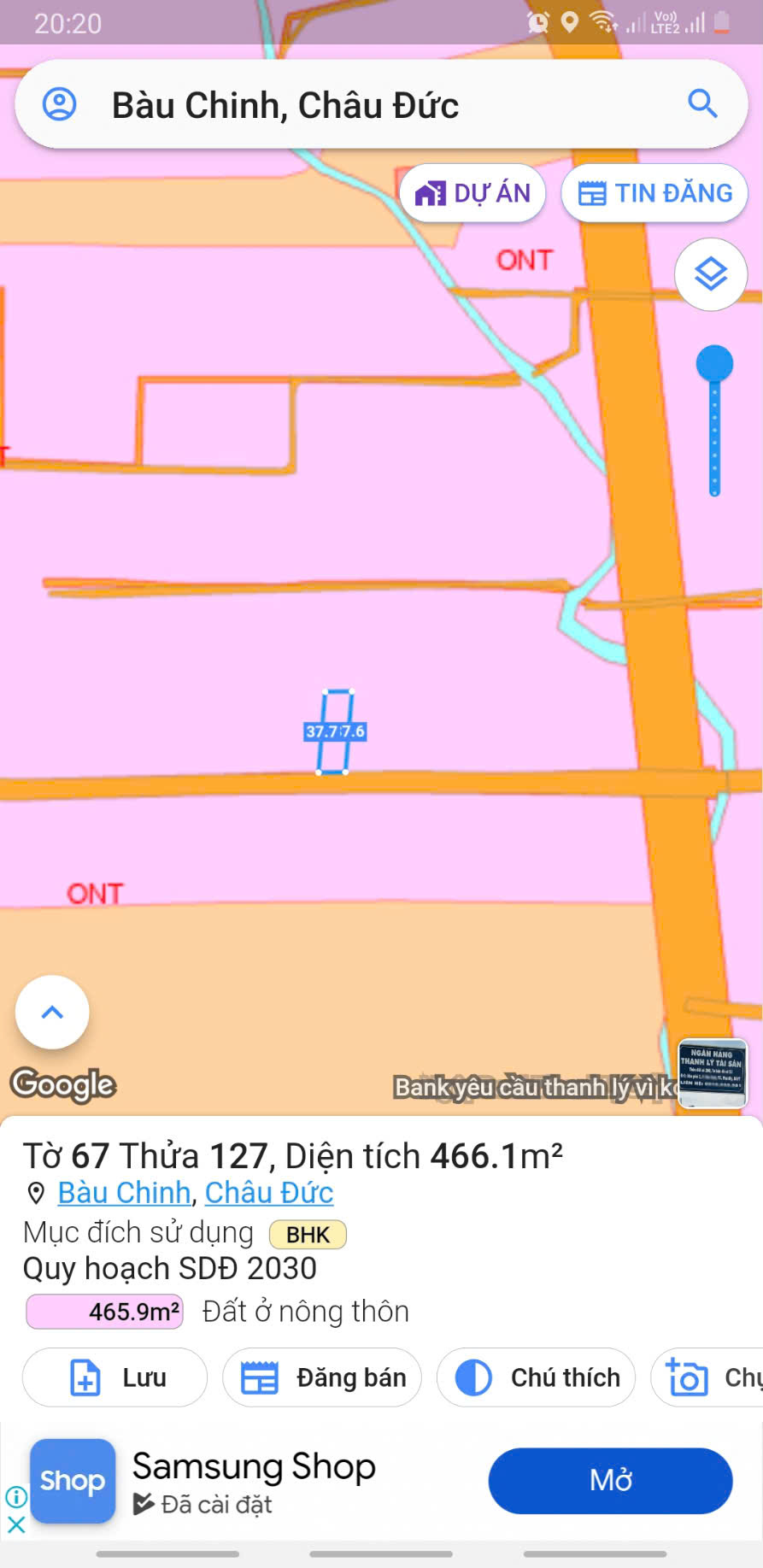Open the DỰ ÁN projects chip
This screenshot has width=763, height=1568.
472,193
